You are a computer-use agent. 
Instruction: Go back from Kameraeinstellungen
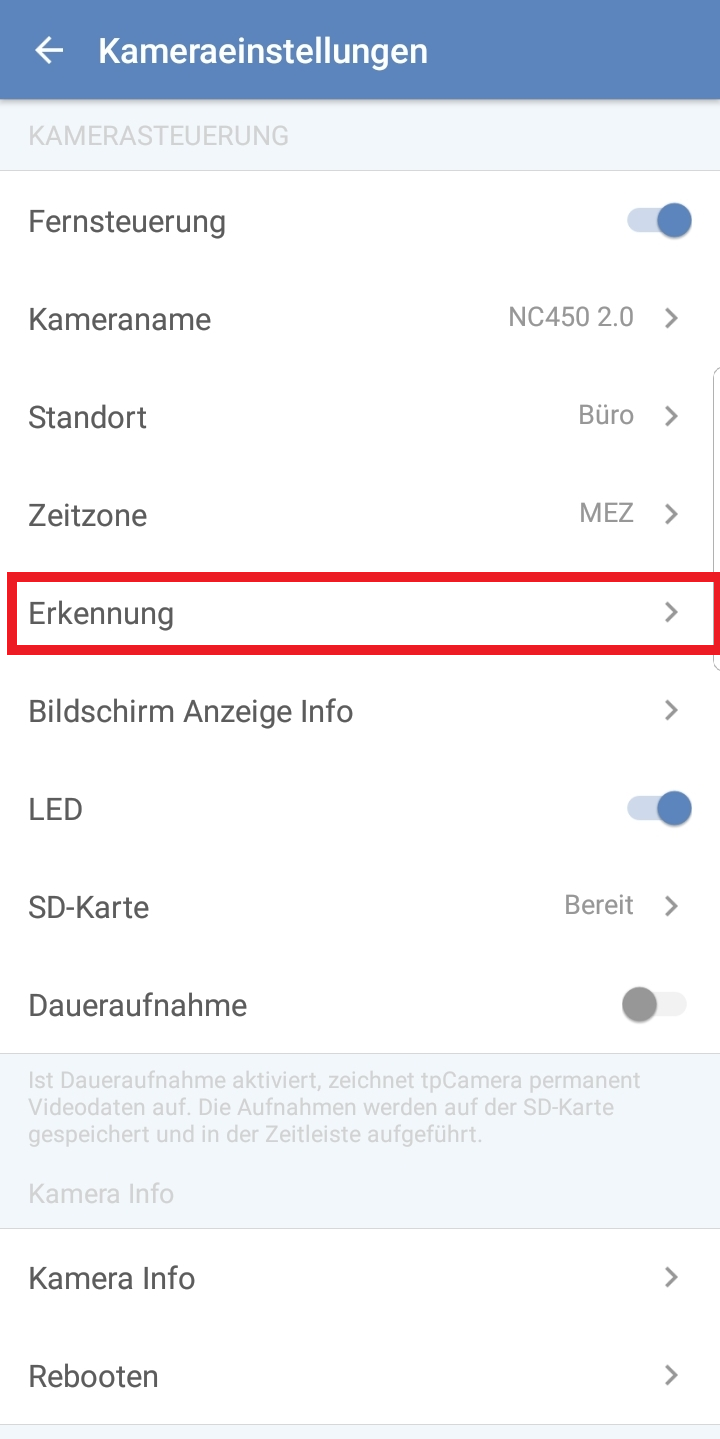pyautogui.click(x=48, y=51)
